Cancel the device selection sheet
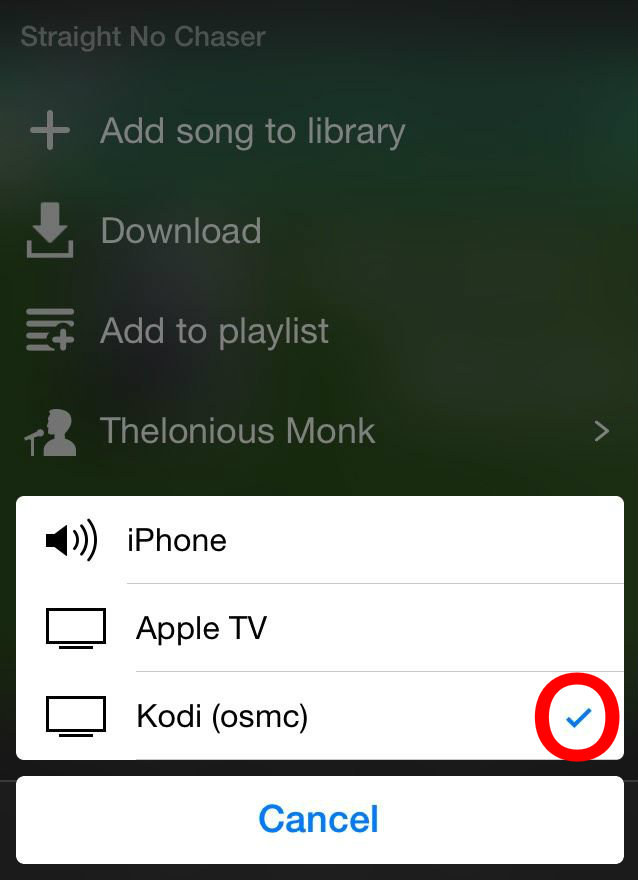 point(319,819)
